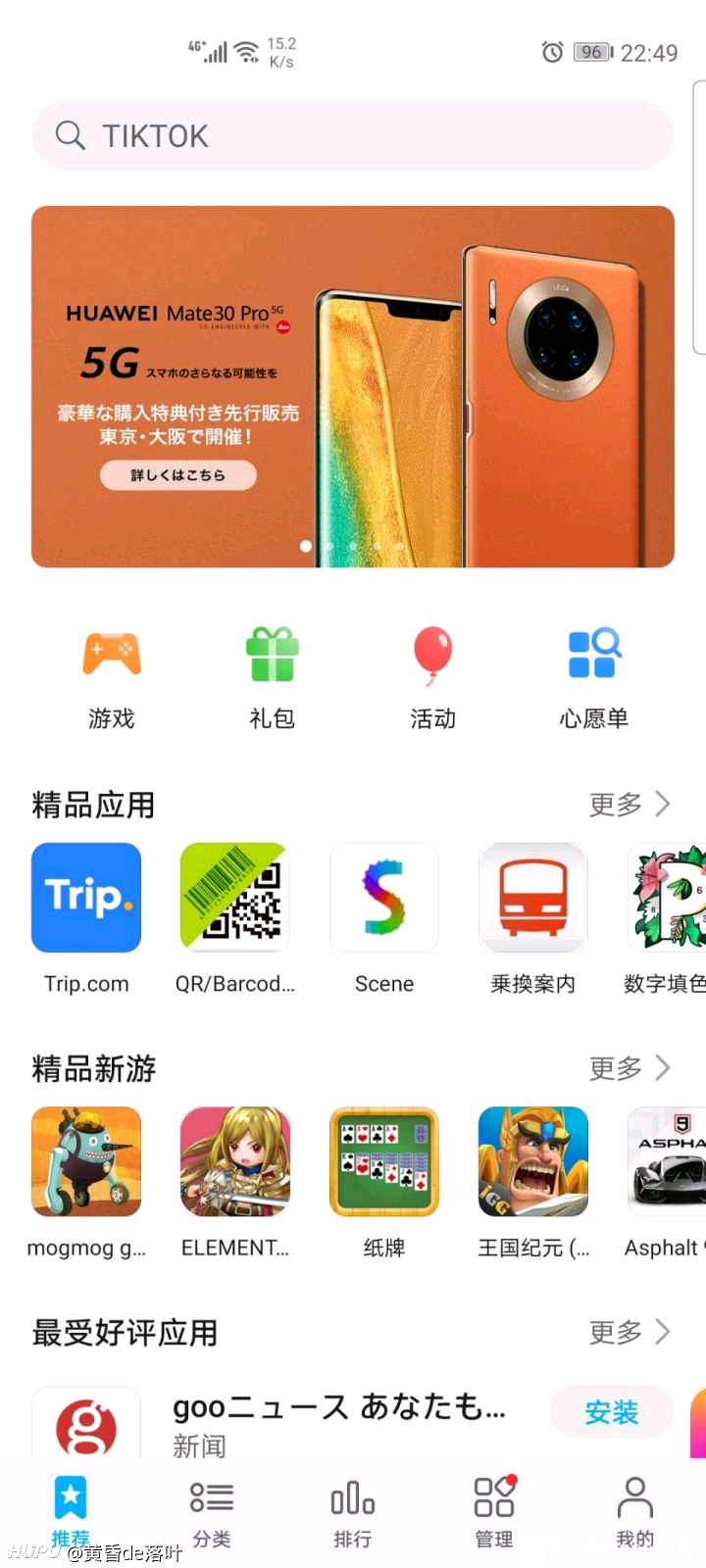The height and width of the screenshot is (1568, 706).
Task: Open the TIKTOK search box
Action: pos(353,135)
